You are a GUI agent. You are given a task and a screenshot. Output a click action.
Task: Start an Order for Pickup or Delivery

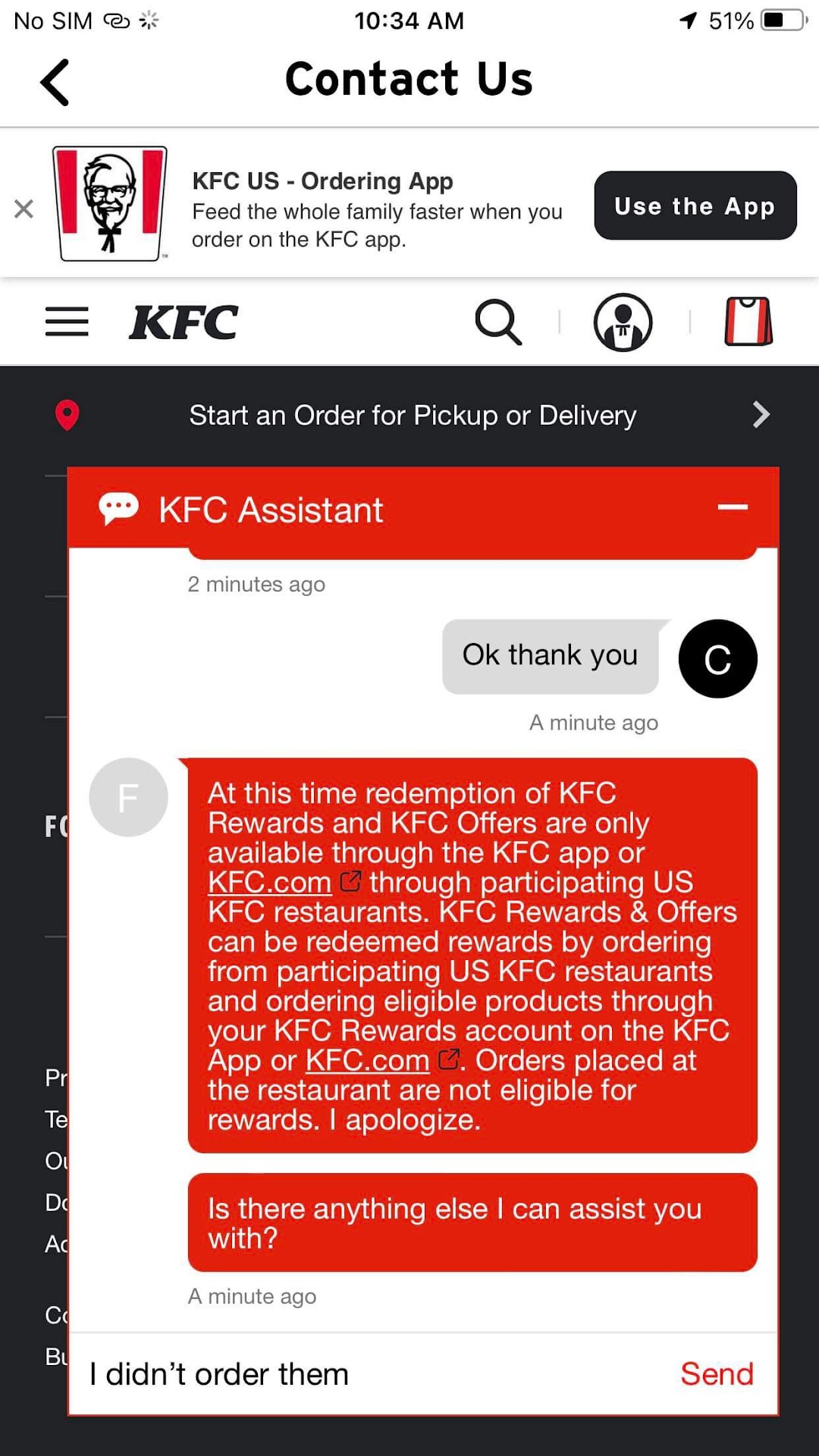click(412, 416)
